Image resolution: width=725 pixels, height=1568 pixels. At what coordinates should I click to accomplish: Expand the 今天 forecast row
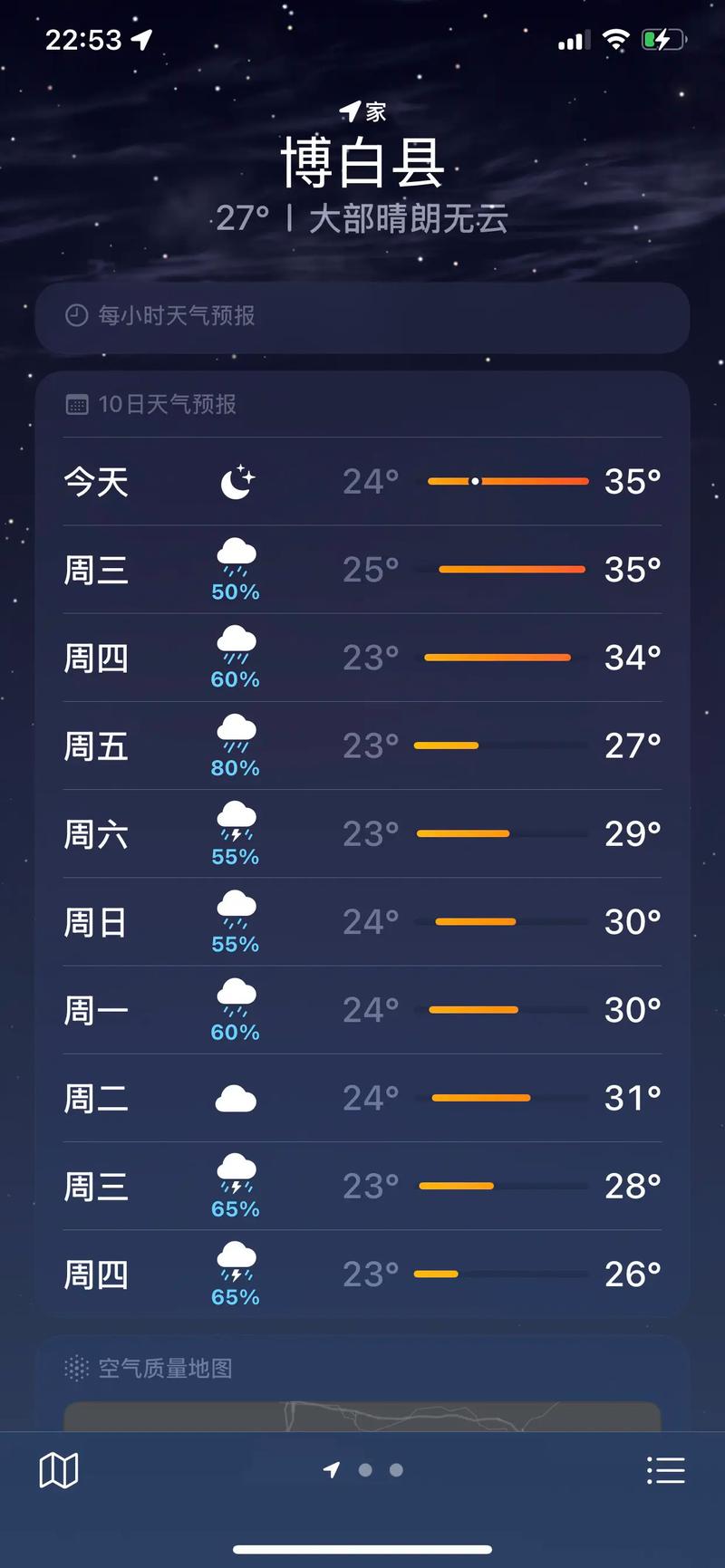pyautogui.click(x=362, y=481)
